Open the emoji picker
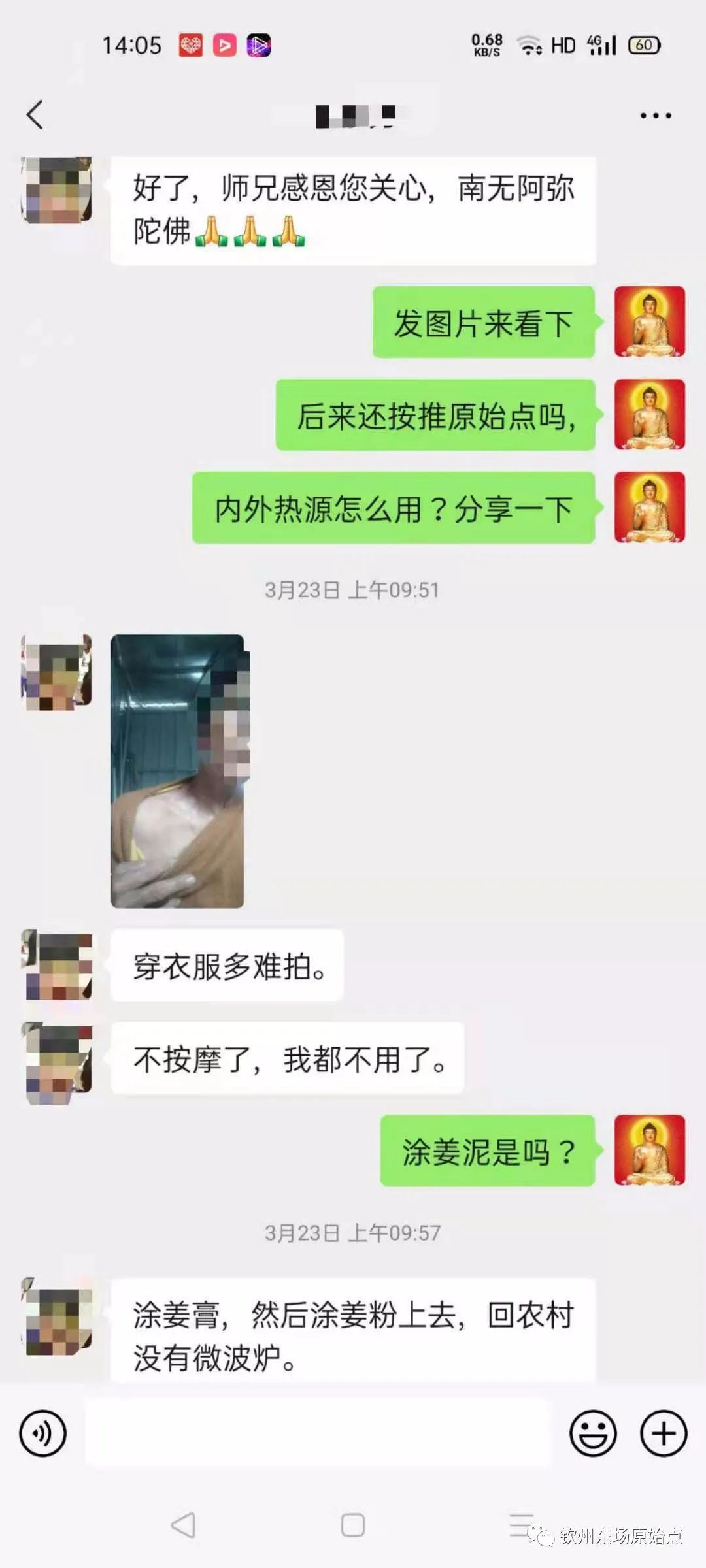706x1568 pixels. [x=593, y=1434]
